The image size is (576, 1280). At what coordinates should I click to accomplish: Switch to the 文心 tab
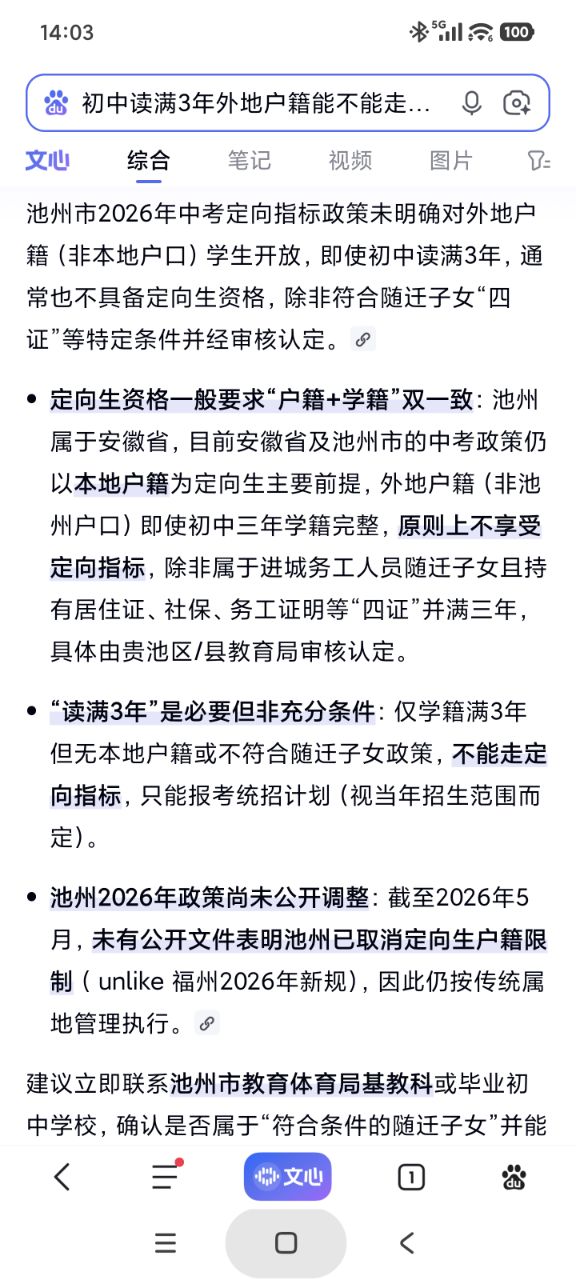point(47,160)
